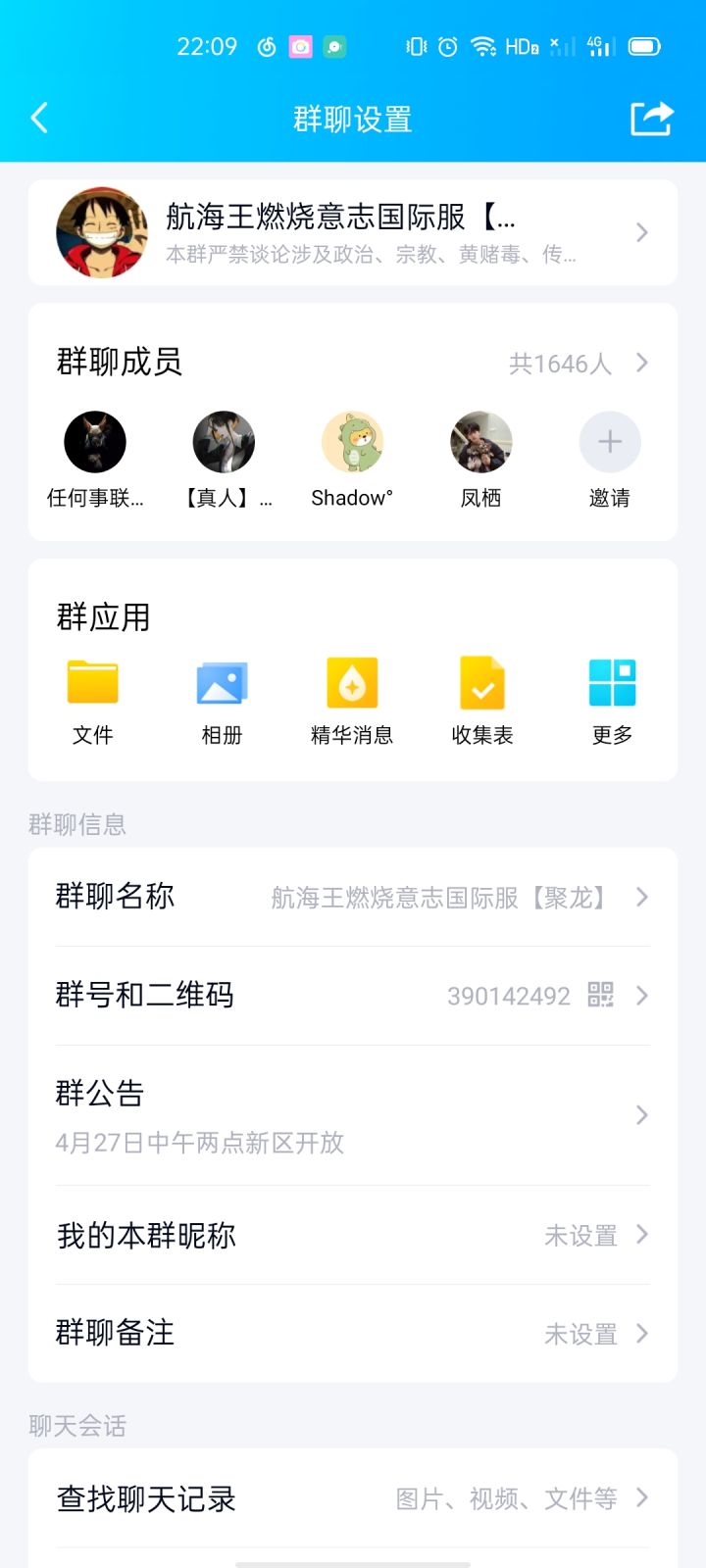This screenshot has height=1568, width=706.
Task: Click the 更多 more apps icon
Action: [x=610, y=696]
